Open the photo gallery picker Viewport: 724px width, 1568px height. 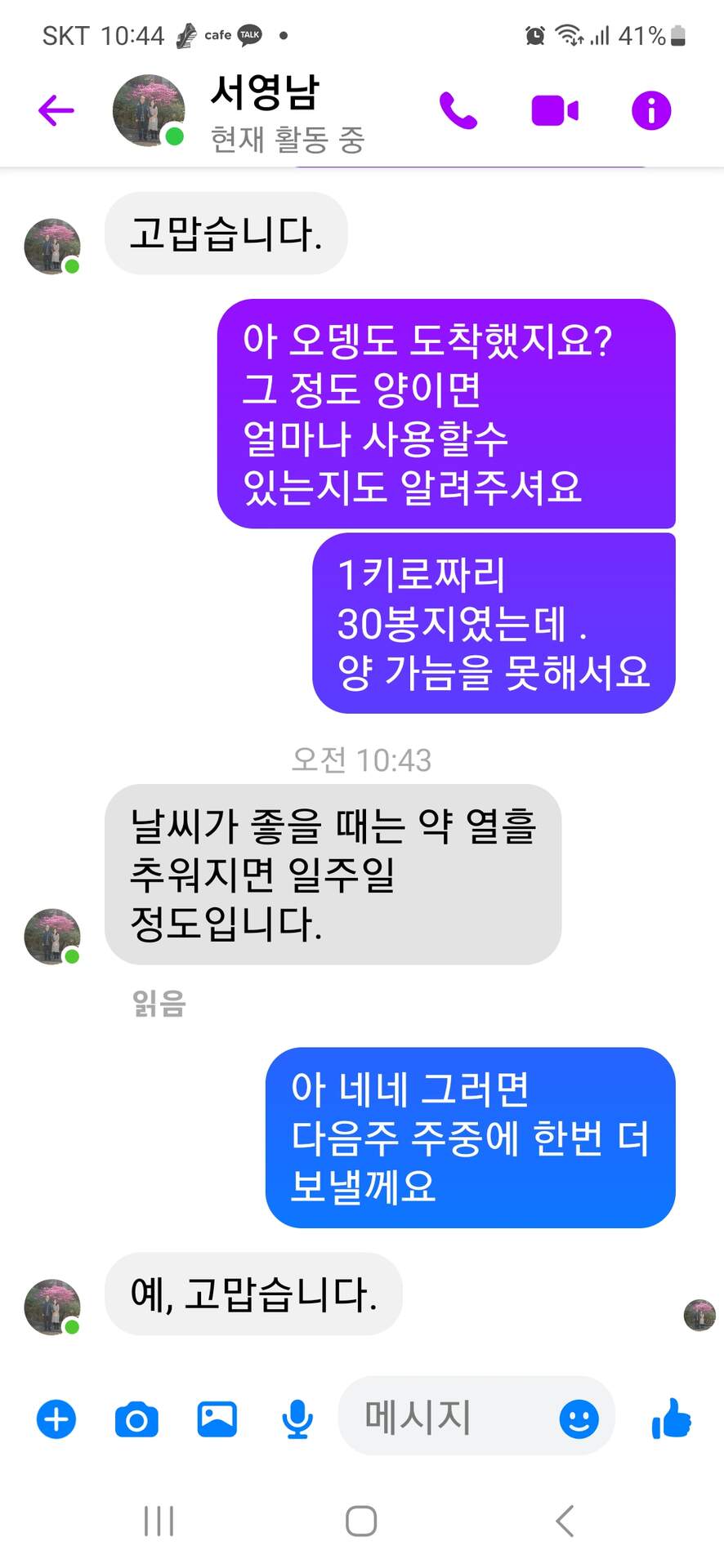click(217, 1419)
